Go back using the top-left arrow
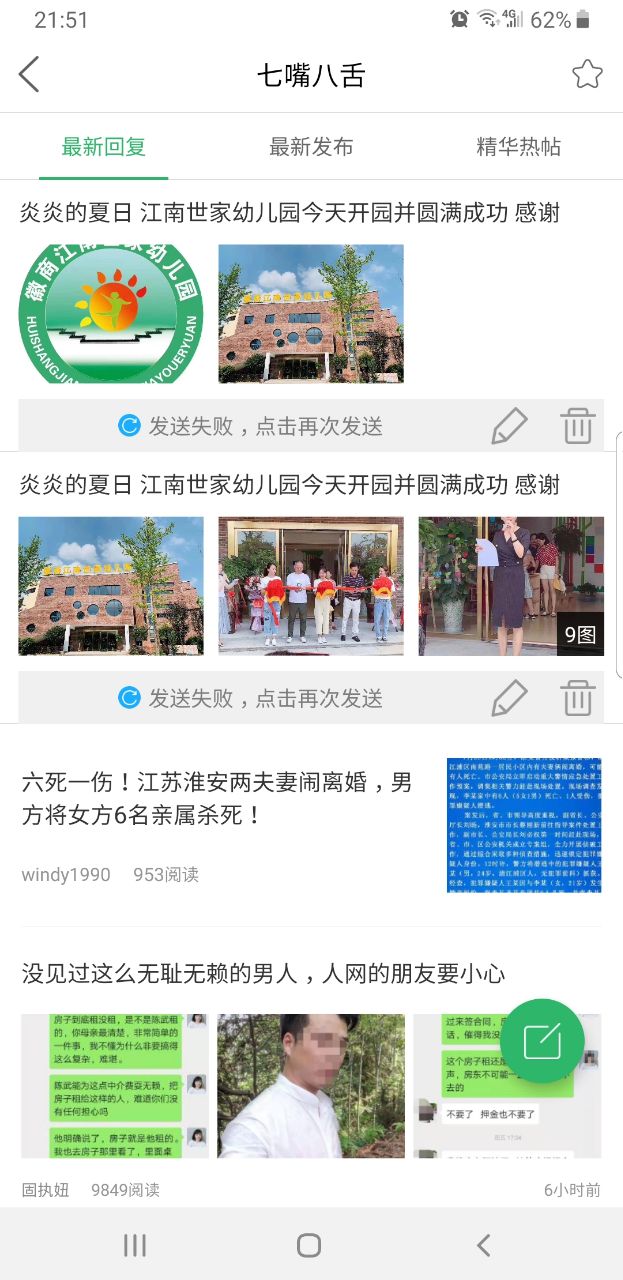The width and height of the screenshot is (623, 1280). (x=30, y=75)
